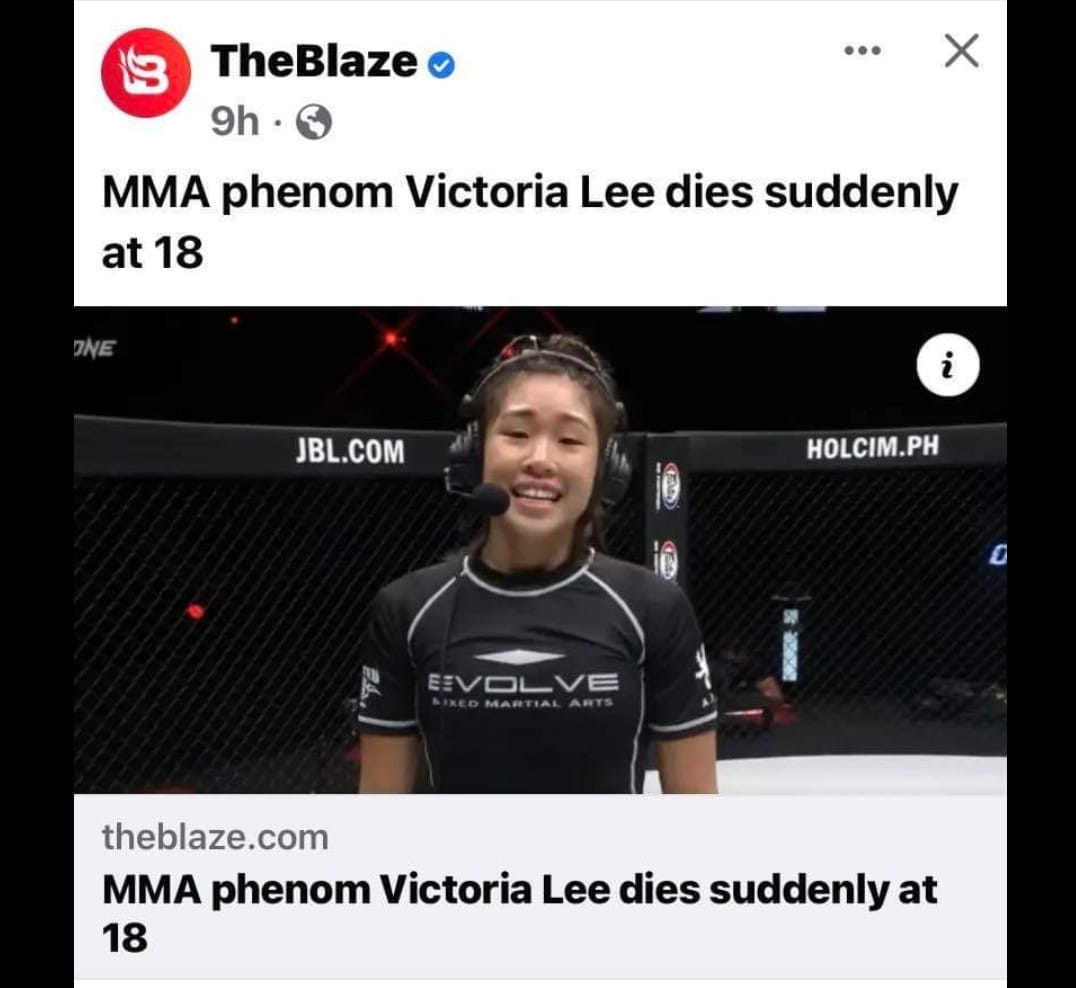Image resolution: width=1076 pixels, height=988 pixels.
Task: Dismiss TheBlaze post with the X
Action: [x=961, y=51]
